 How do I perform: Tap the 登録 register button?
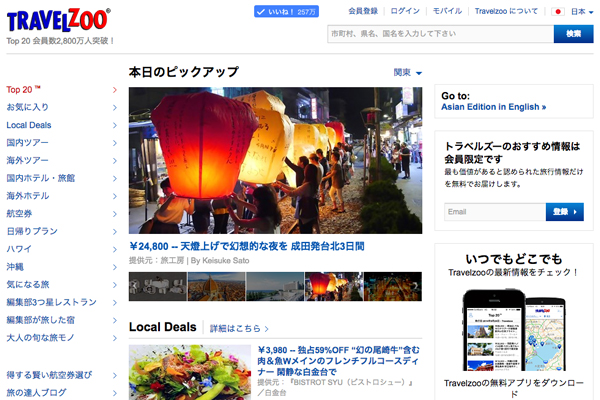point(563,212)
